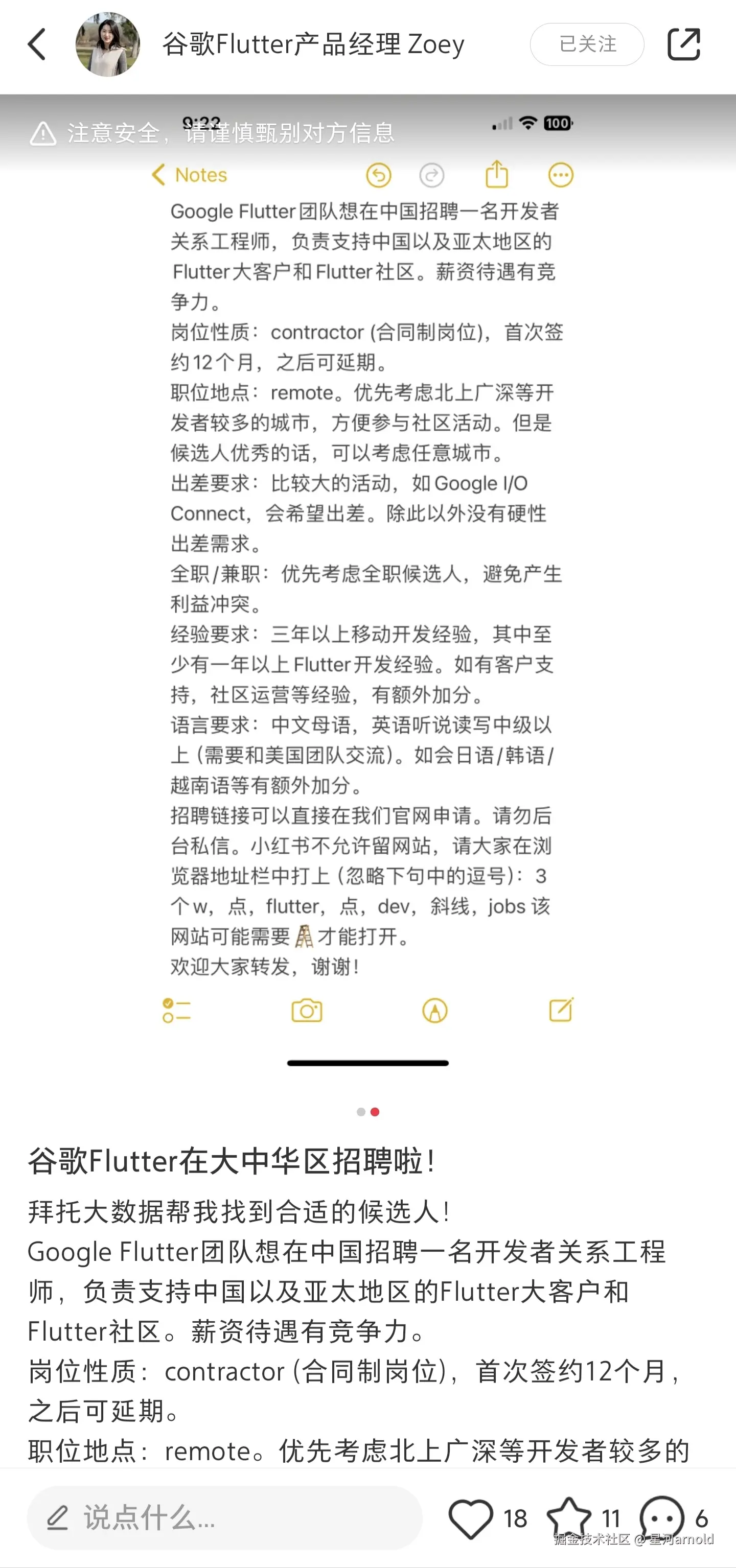Open the Notes share sheet icon

point(497,175)
